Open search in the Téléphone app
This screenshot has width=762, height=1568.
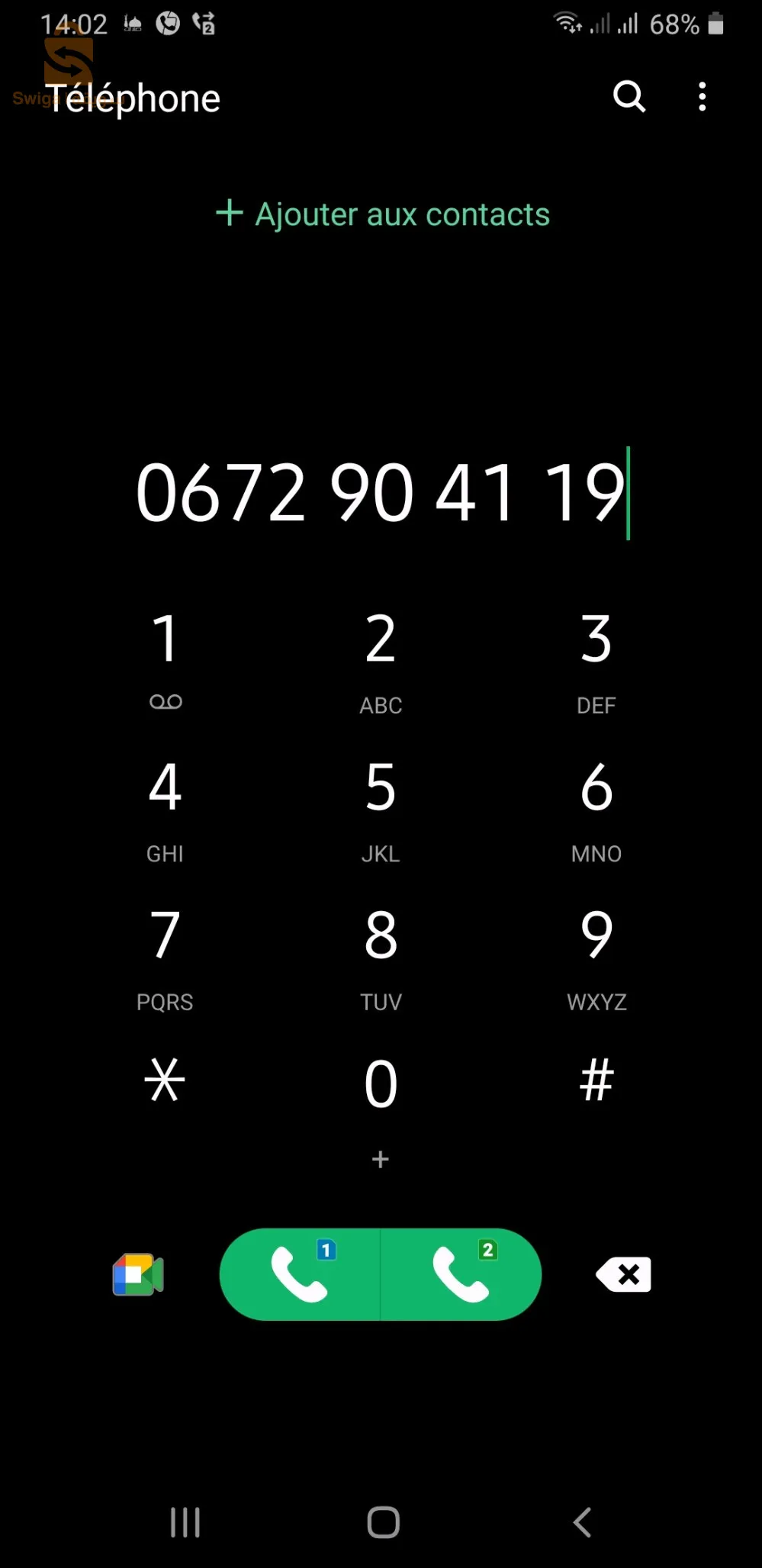coord(629,98)
